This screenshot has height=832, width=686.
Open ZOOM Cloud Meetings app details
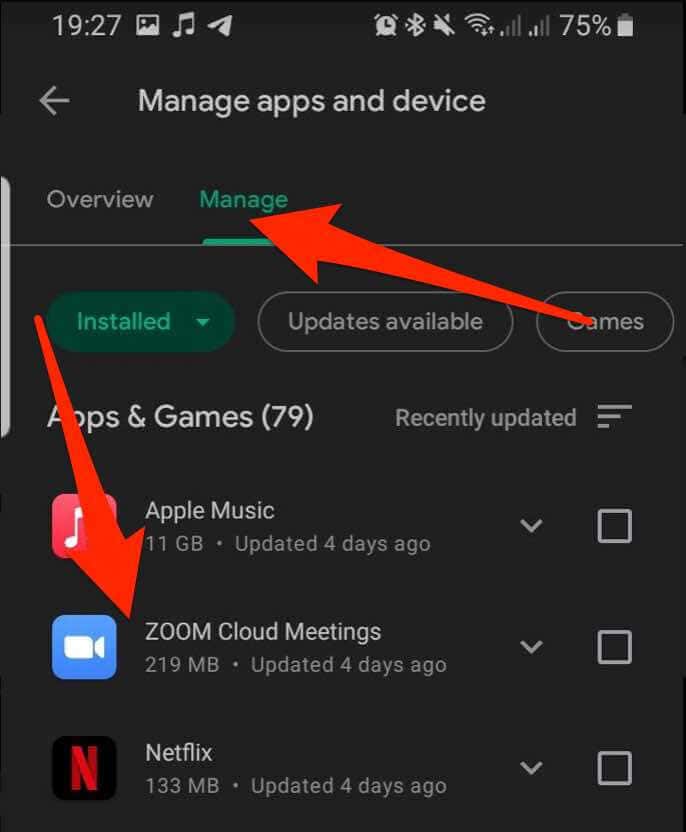click(262, 646)
